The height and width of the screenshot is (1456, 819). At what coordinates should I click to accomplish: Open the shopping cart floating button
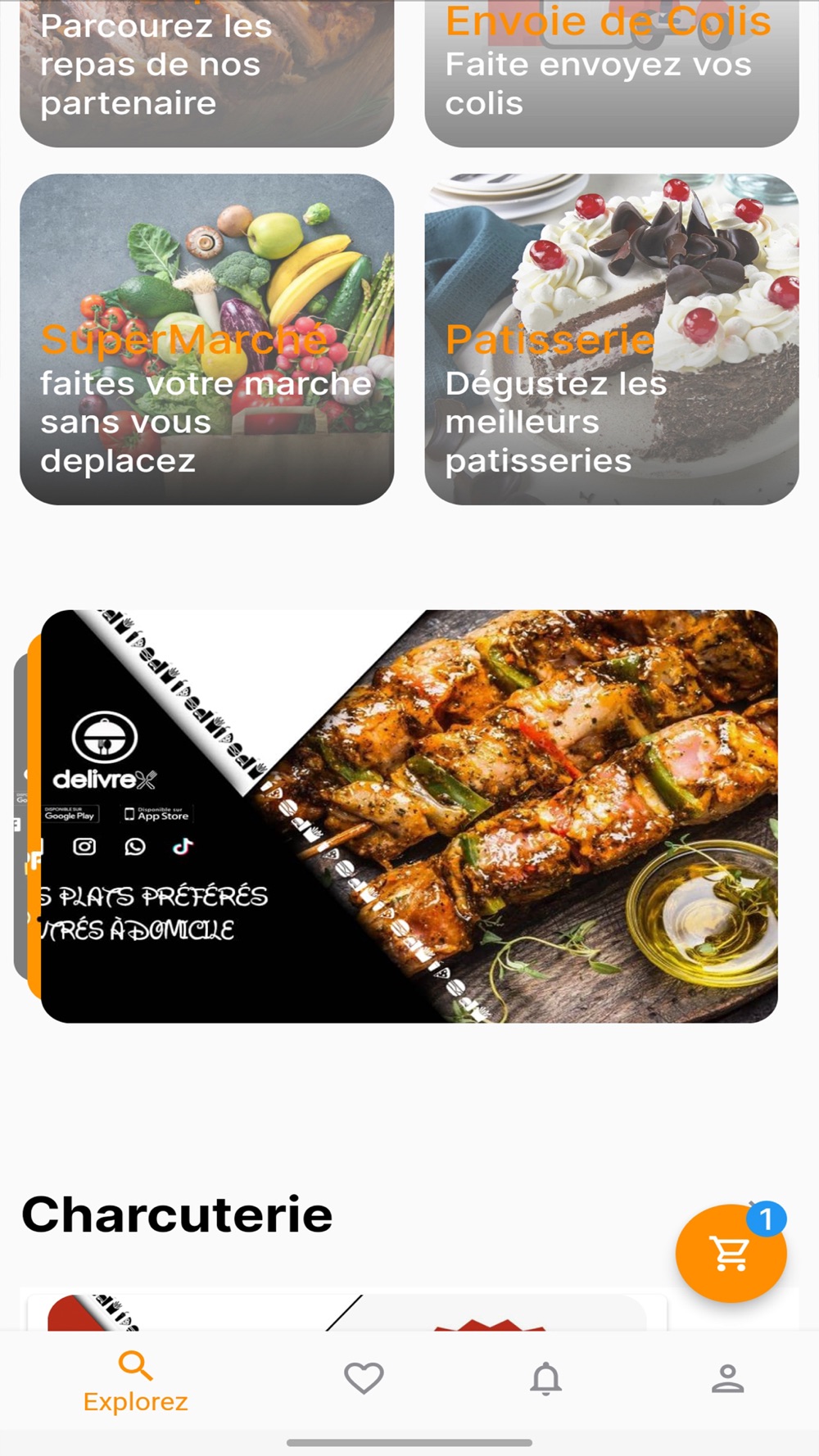[731, 1253]
